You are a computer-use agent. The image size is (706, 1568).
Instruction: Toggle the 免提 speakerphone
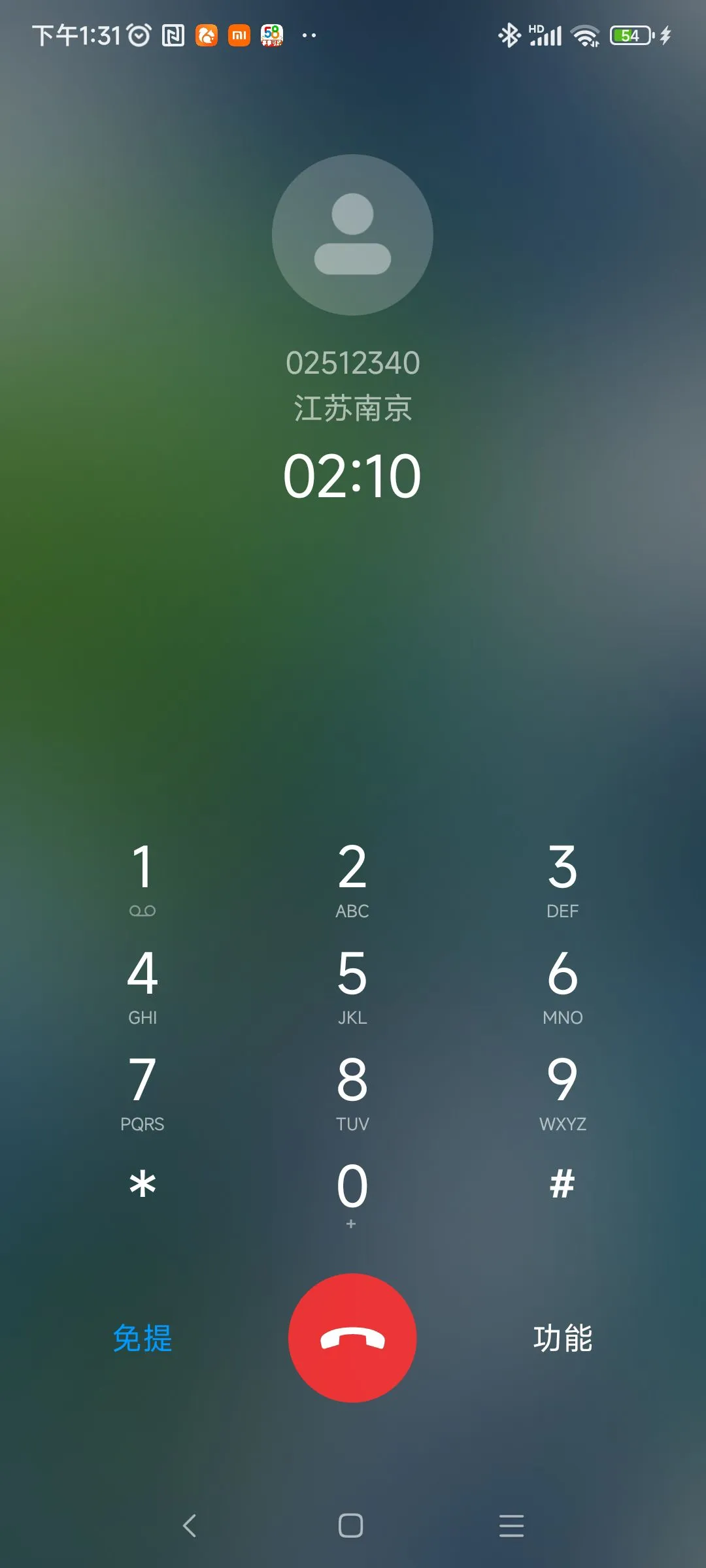[x=143, y=1338]
